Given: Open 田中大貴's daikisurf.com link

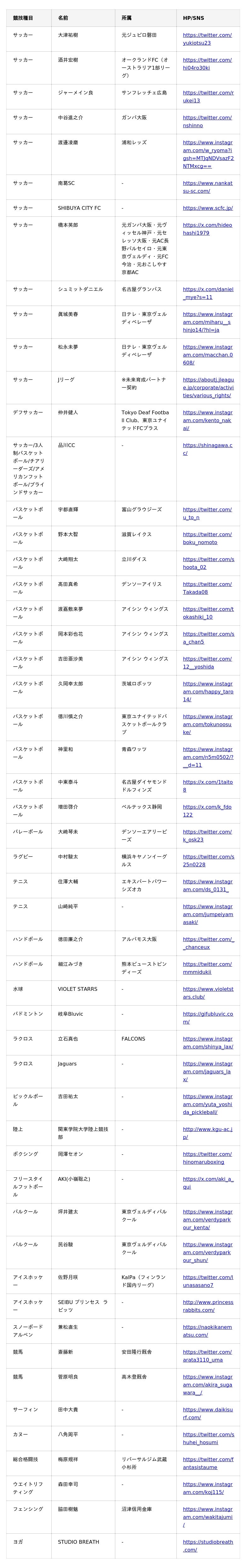Looking at the screenshot, I should 208,1413.
